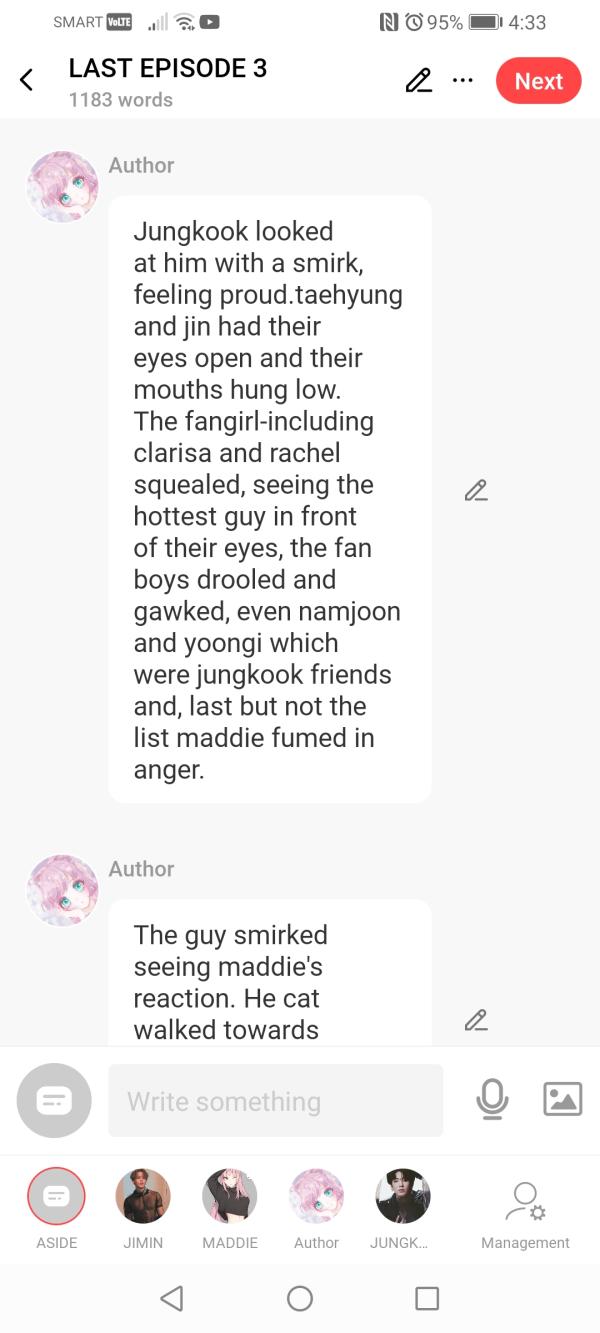The width and height of the screenshot is (600, 1333).
Task: Edit the episode title with the pencil icon
Action: coord(418,81)
